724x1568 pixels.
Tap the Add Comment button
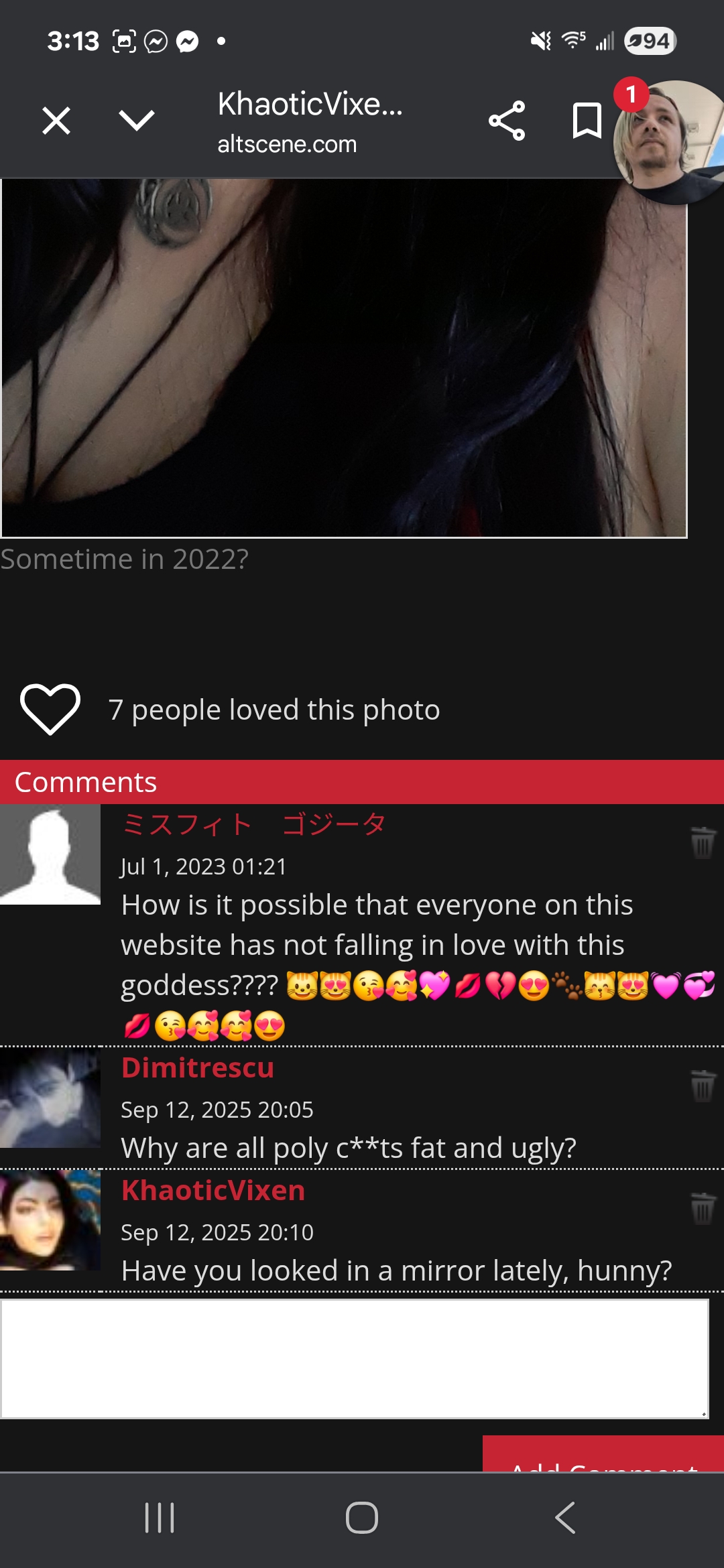603,1457
